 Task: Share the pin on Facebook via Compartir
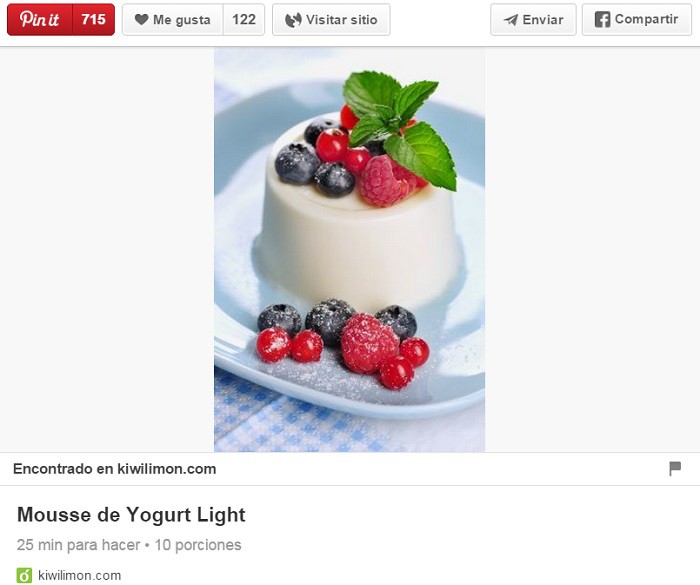(x=636, y=20)
